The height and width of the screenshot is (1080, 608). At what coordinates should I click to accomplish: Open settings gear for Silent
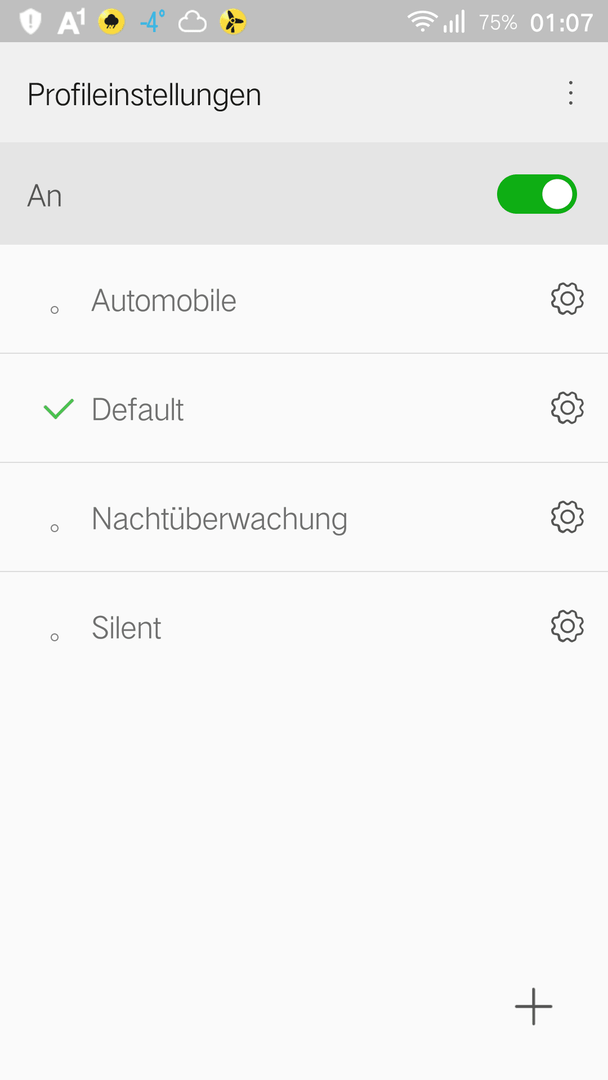pos(567,625)
